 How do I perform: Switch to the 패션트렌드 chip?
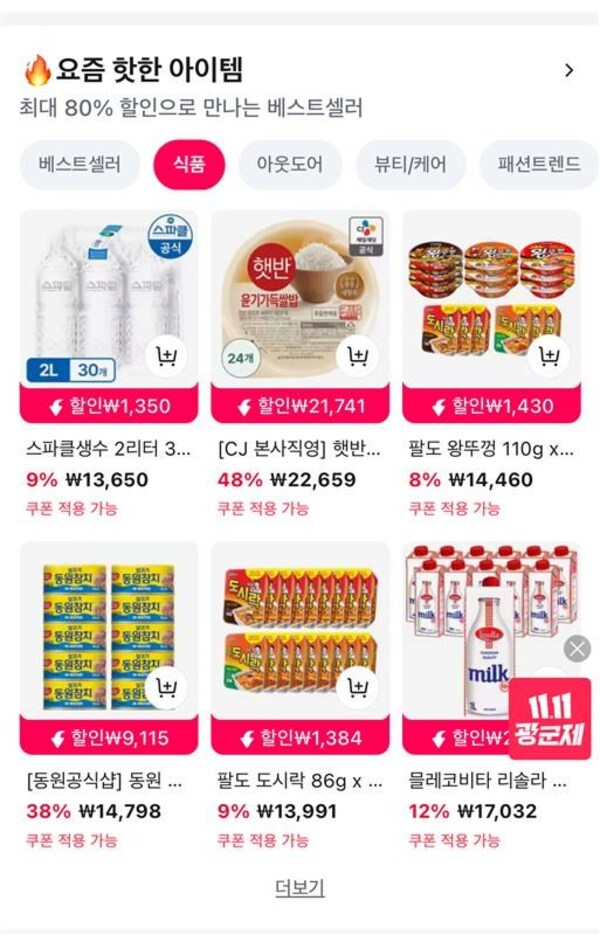coord(538,165)
